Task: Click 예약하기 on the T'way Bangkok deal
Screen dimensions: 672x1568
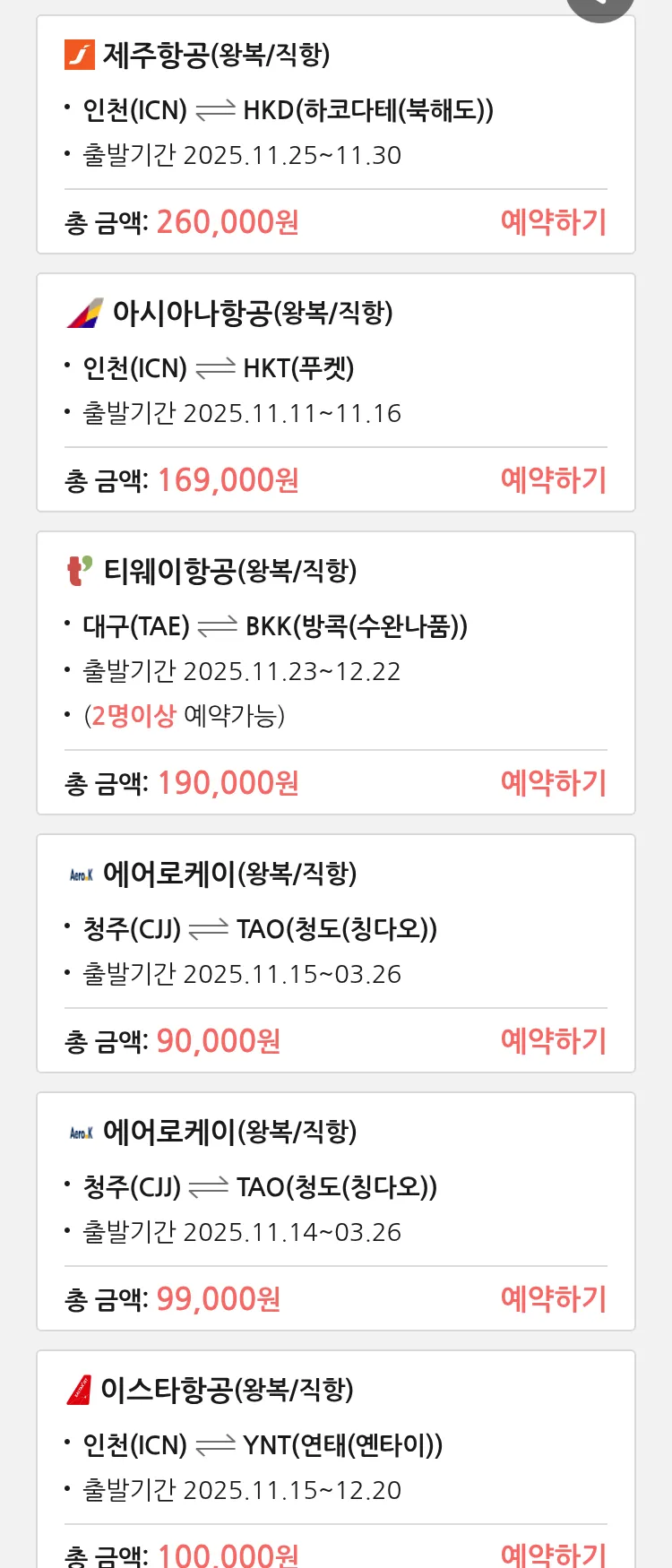Action: click(x=554, y=782)
